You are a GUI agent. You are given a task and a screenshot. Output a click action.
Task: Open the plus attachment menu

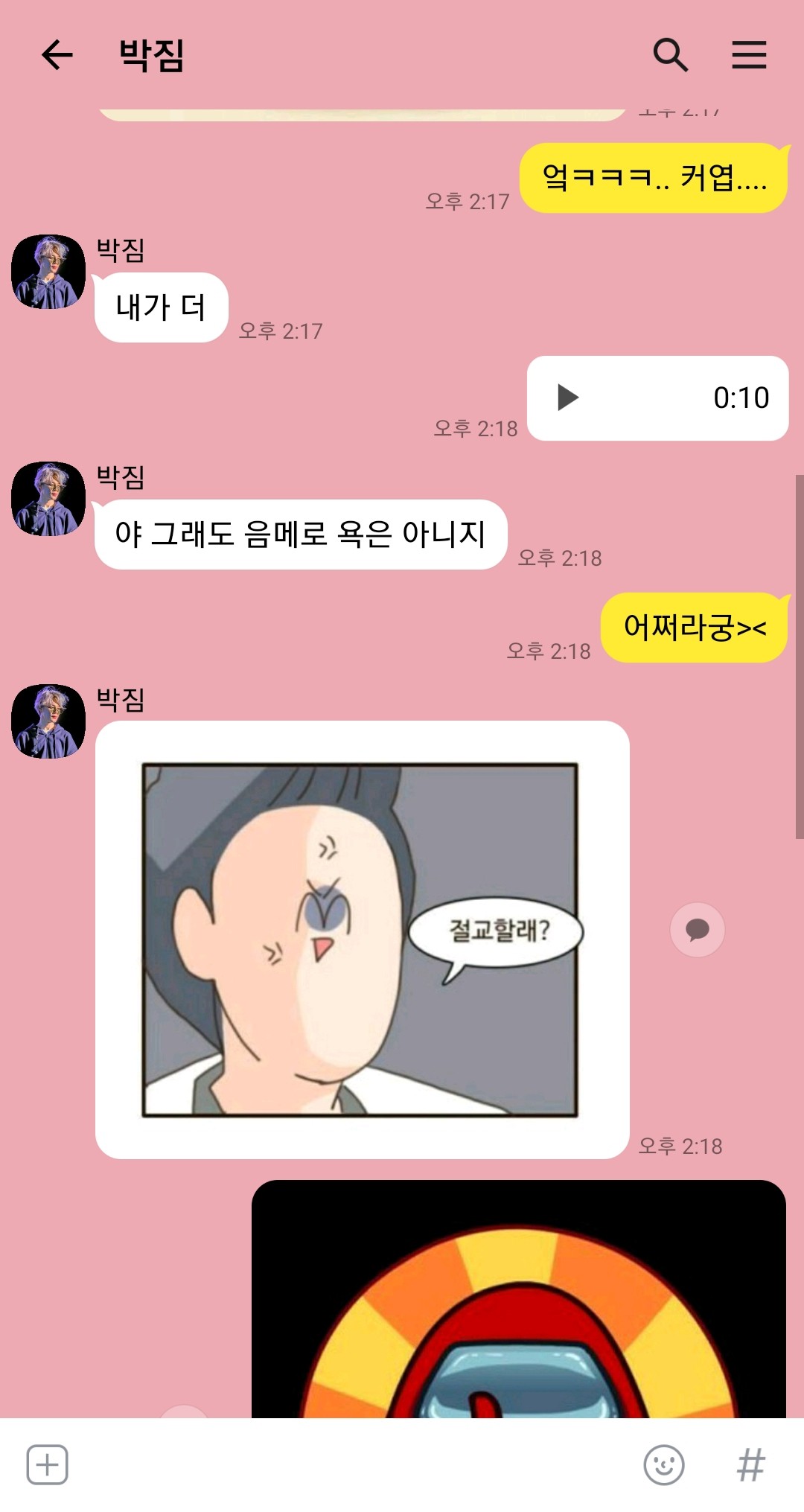tap(47, 1464)
